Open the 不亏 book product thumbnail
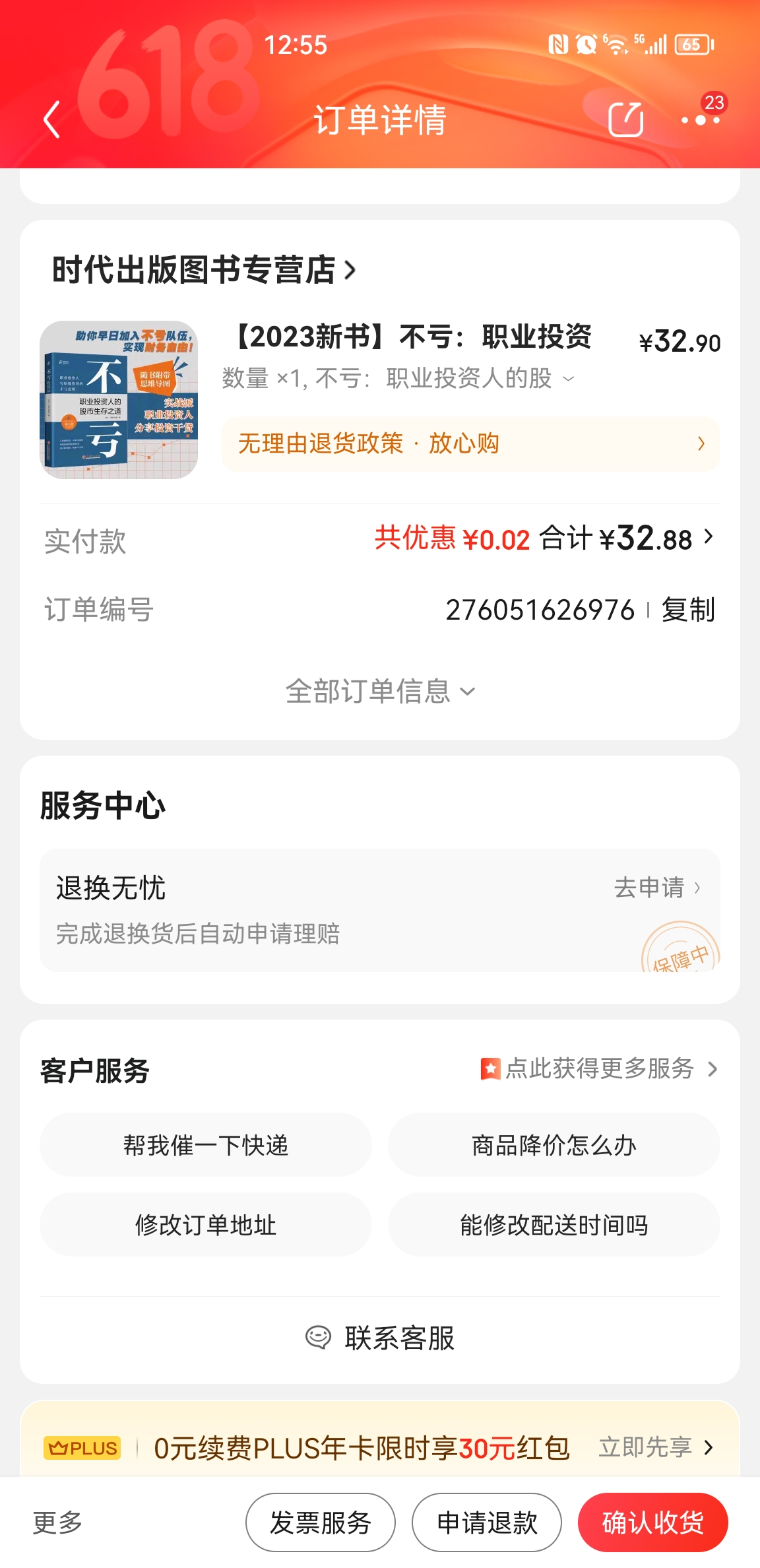 pyautogui.click(x=119, y=400)
